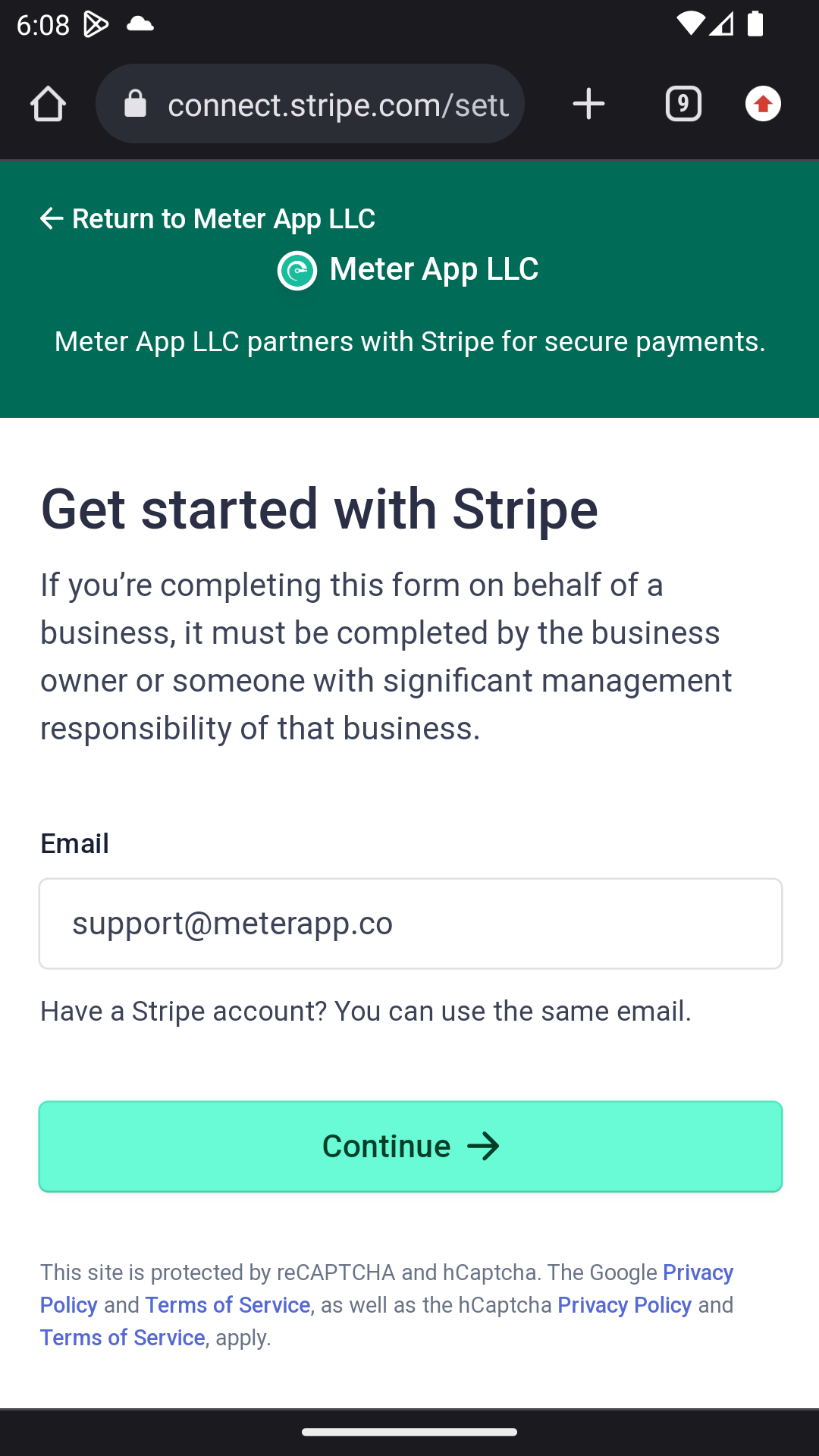Go to the browser home page
This screenshot has height=1456, width=819.
pyautogui.click(x=48, y=105)
